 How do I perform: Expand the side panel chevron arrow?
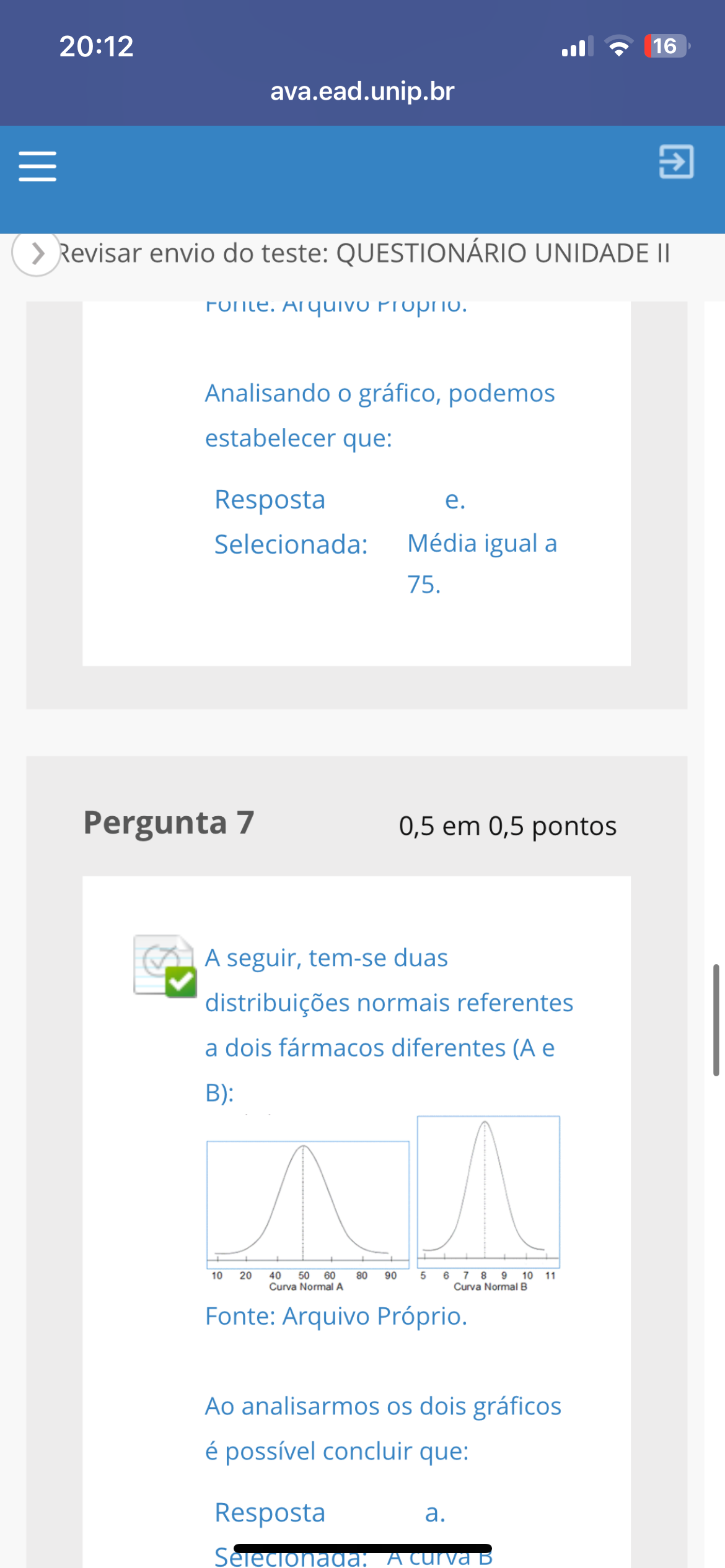click(x=37, y=253)
